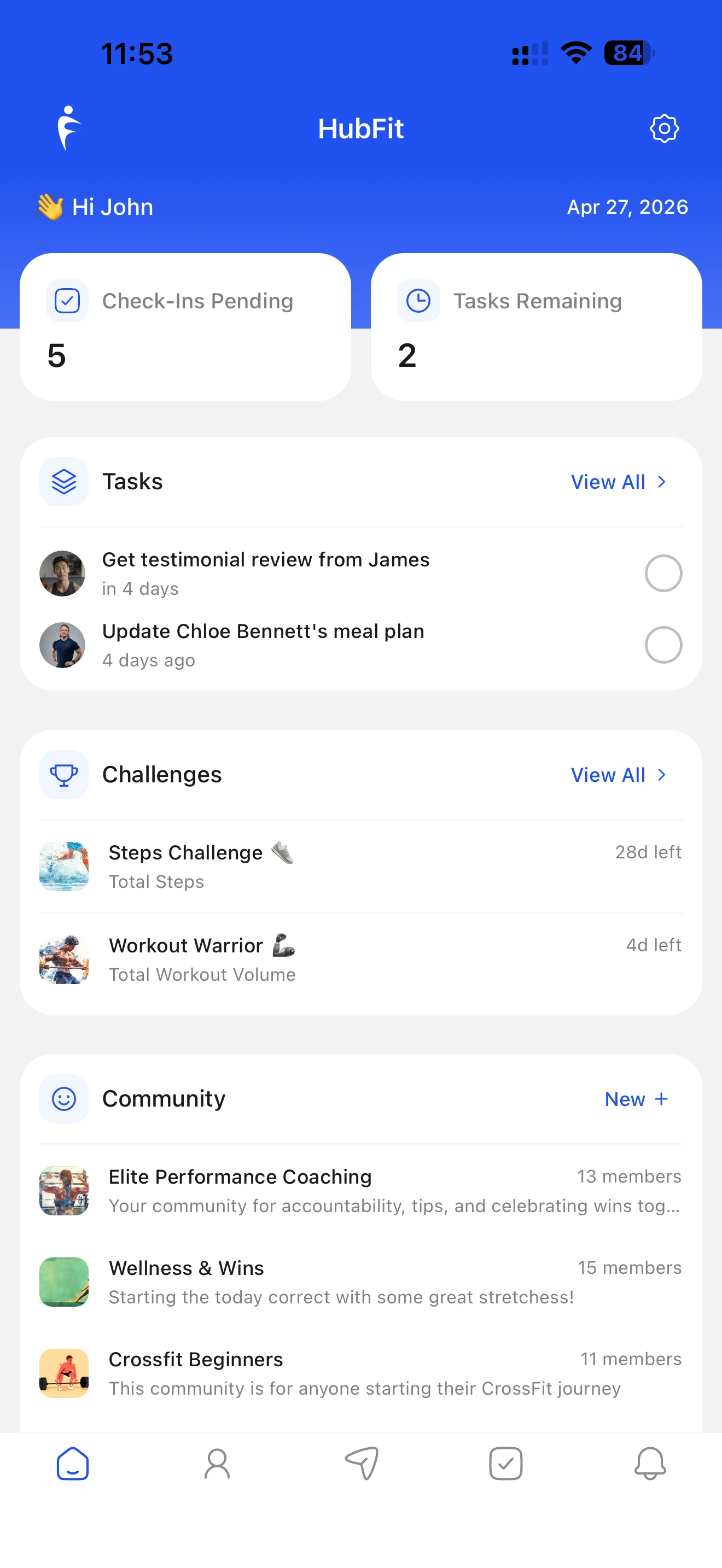
Task: Open the Check-Ins Pending card
Action: pyautogui.click(x=185, y=327)
